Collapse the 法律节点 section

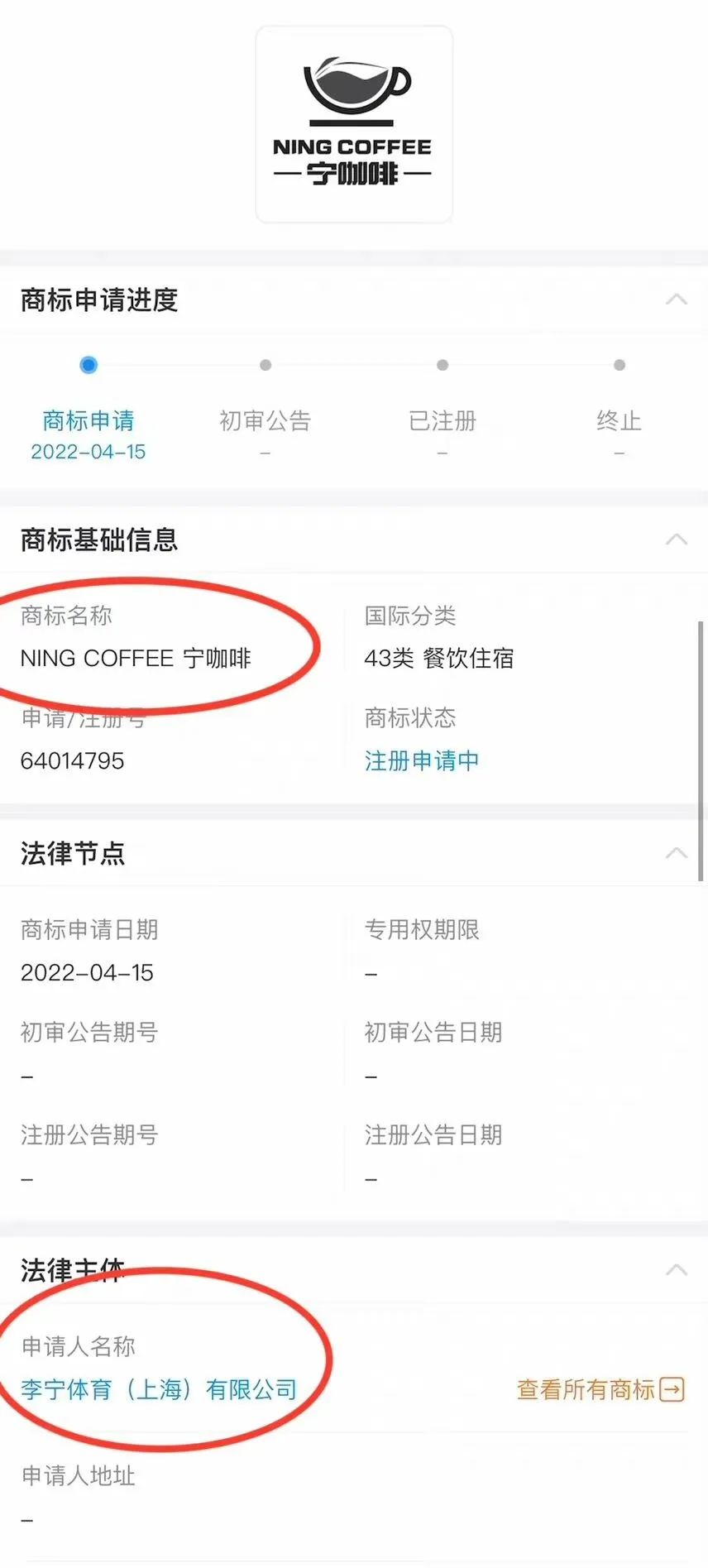tap(677, 853)
